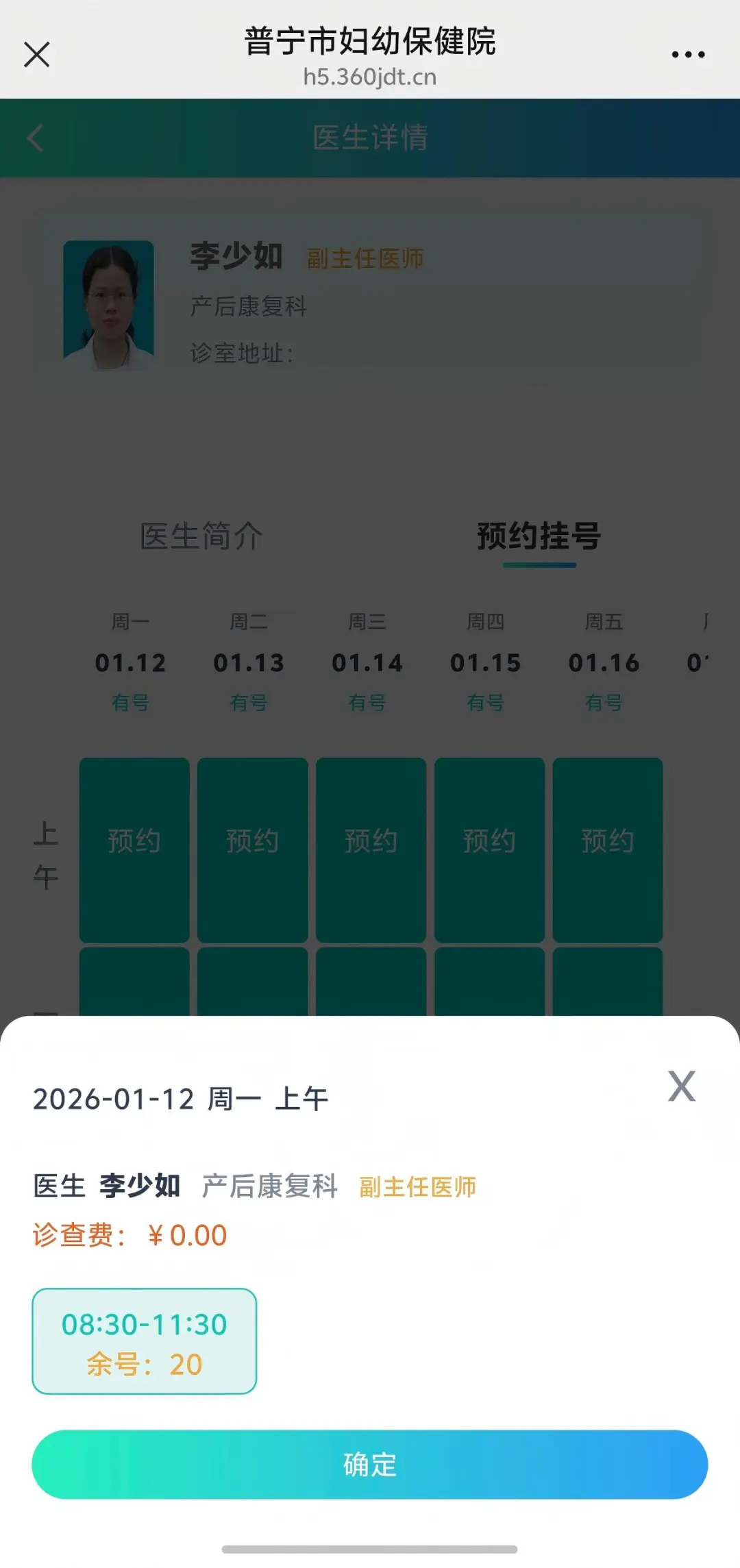This screenshot has height=1568, width=740.
Task: Click the 产后康复科 department label in popup
Action: click(269, 1187)
